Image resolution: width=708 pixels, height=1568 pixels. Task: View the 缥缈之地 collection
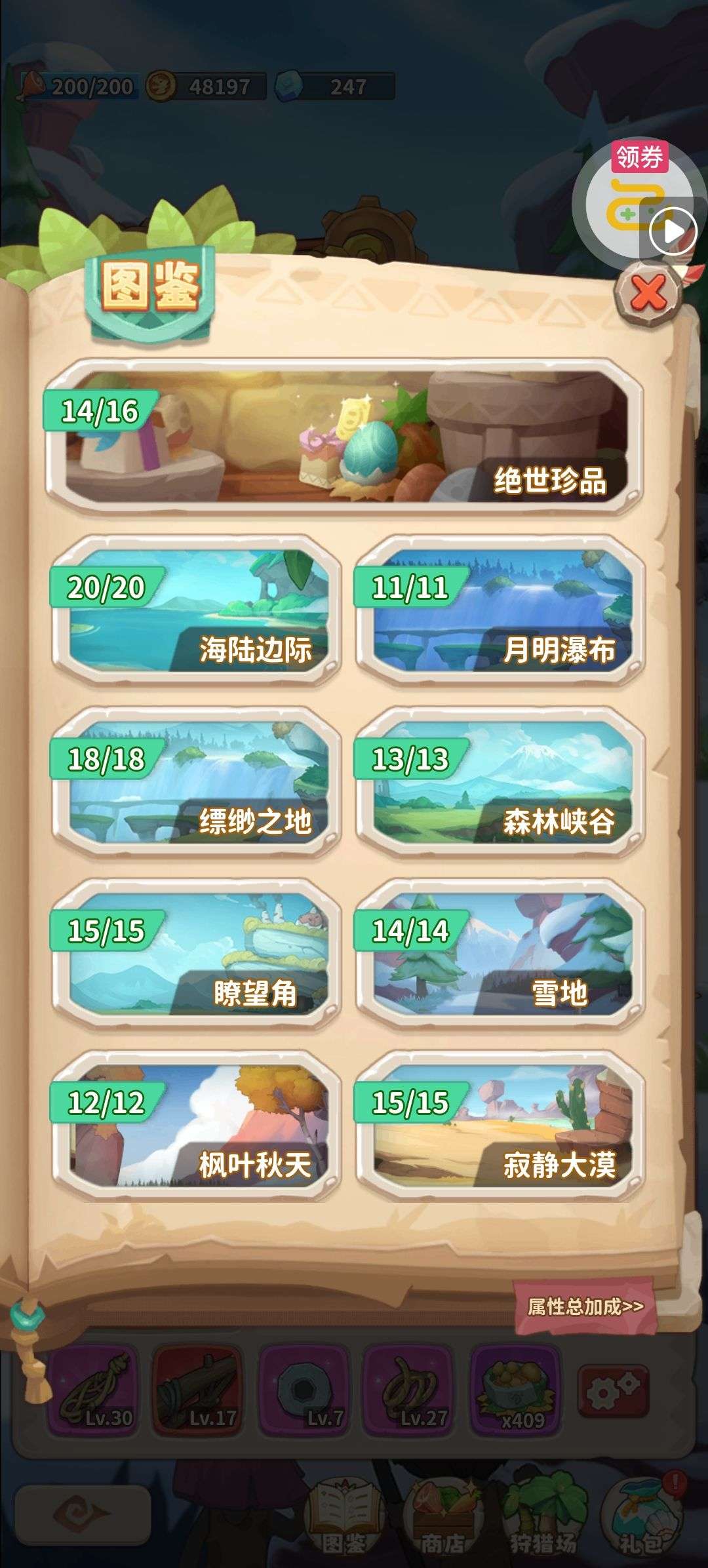pyautogui.click(x=197, y=783)
